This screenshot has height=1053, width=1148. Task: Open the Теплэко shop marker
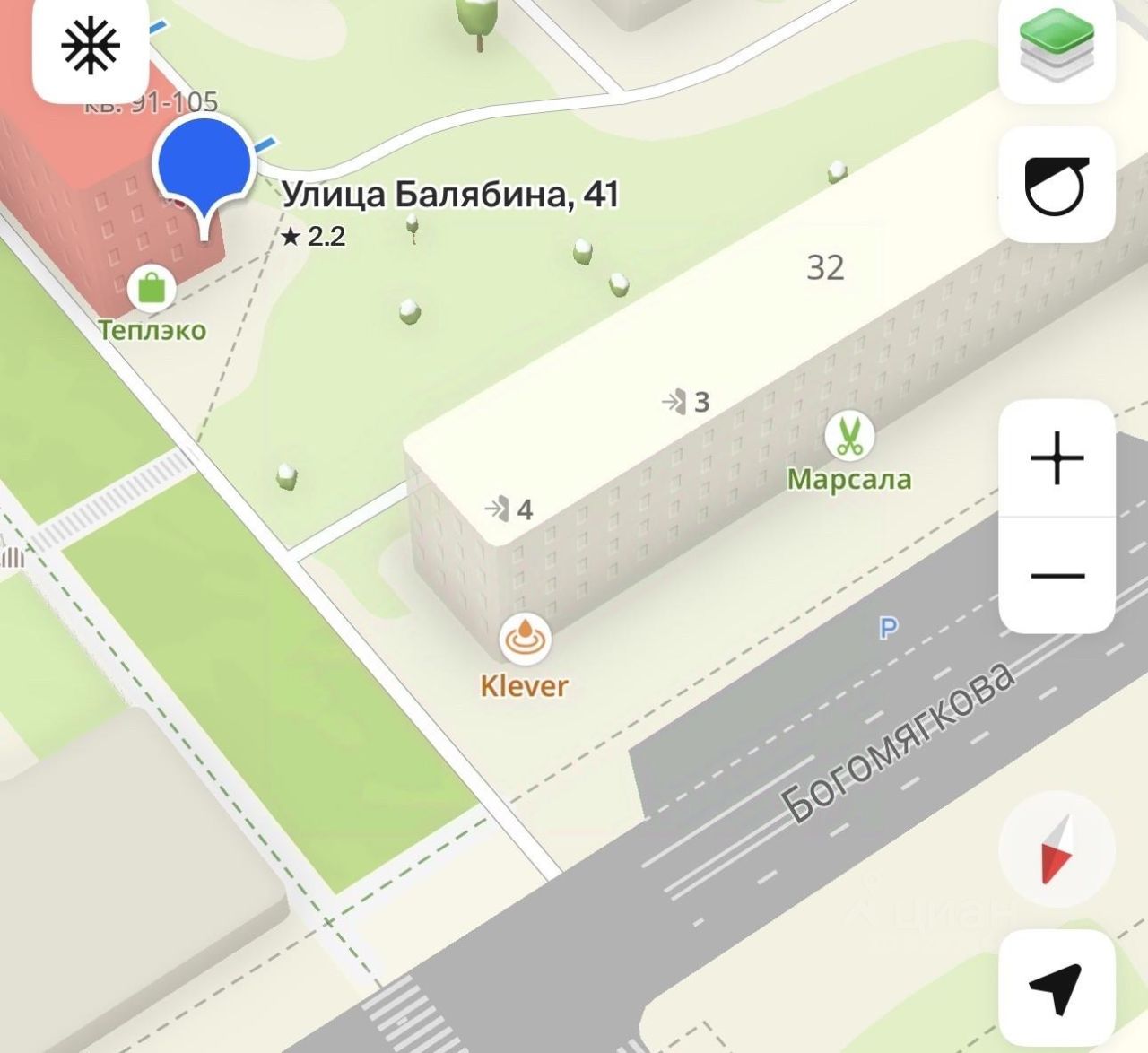pyautogui.click(x=152, y=289)
